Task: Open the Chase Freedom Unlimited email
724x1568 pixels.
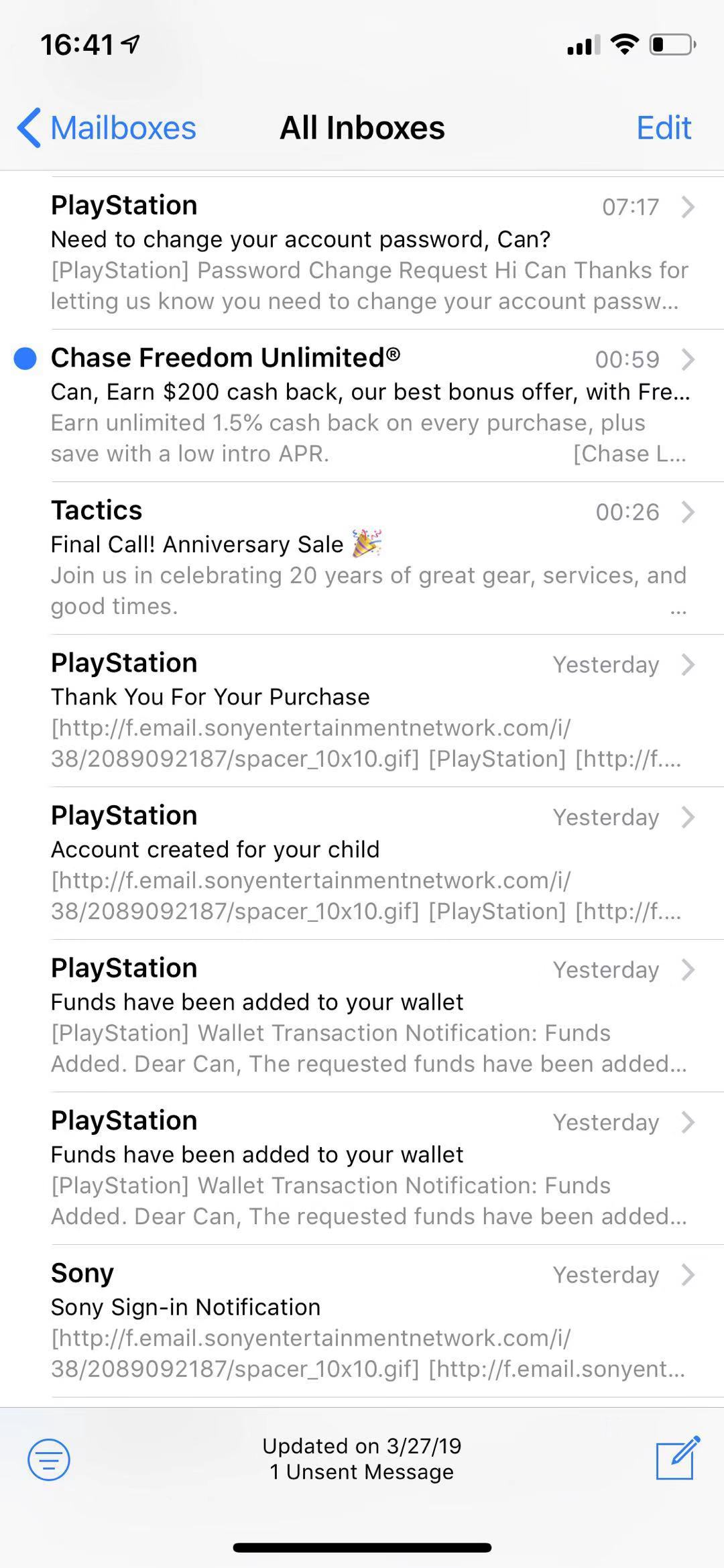Action: (x=362, y=406)
